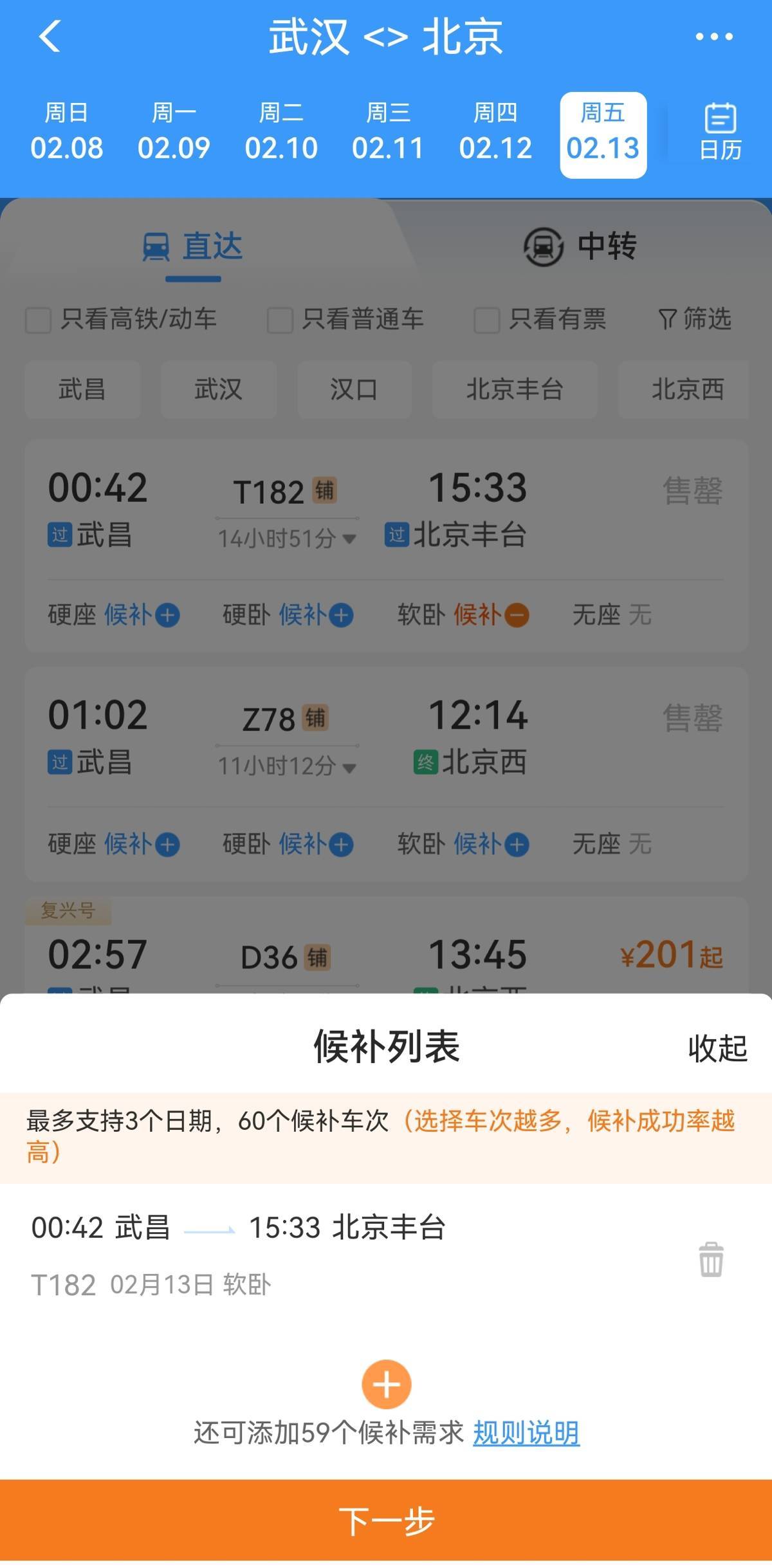The image size is (772, 1568).
Task: Delete T182 软卧 entry with trash icon
Action: coord(711,1259)
